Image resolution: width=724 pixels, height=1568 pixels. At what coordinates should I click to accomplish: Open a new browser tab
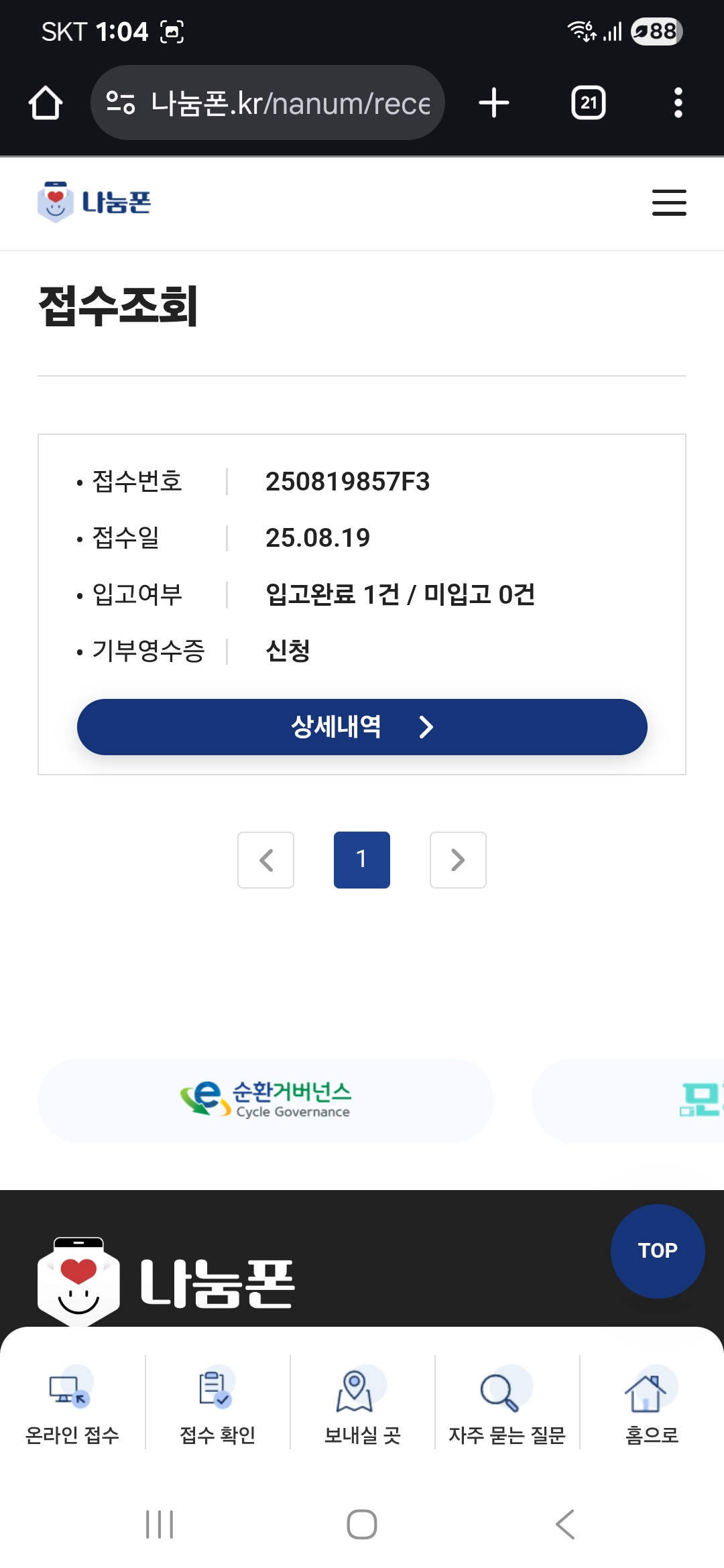494,103
